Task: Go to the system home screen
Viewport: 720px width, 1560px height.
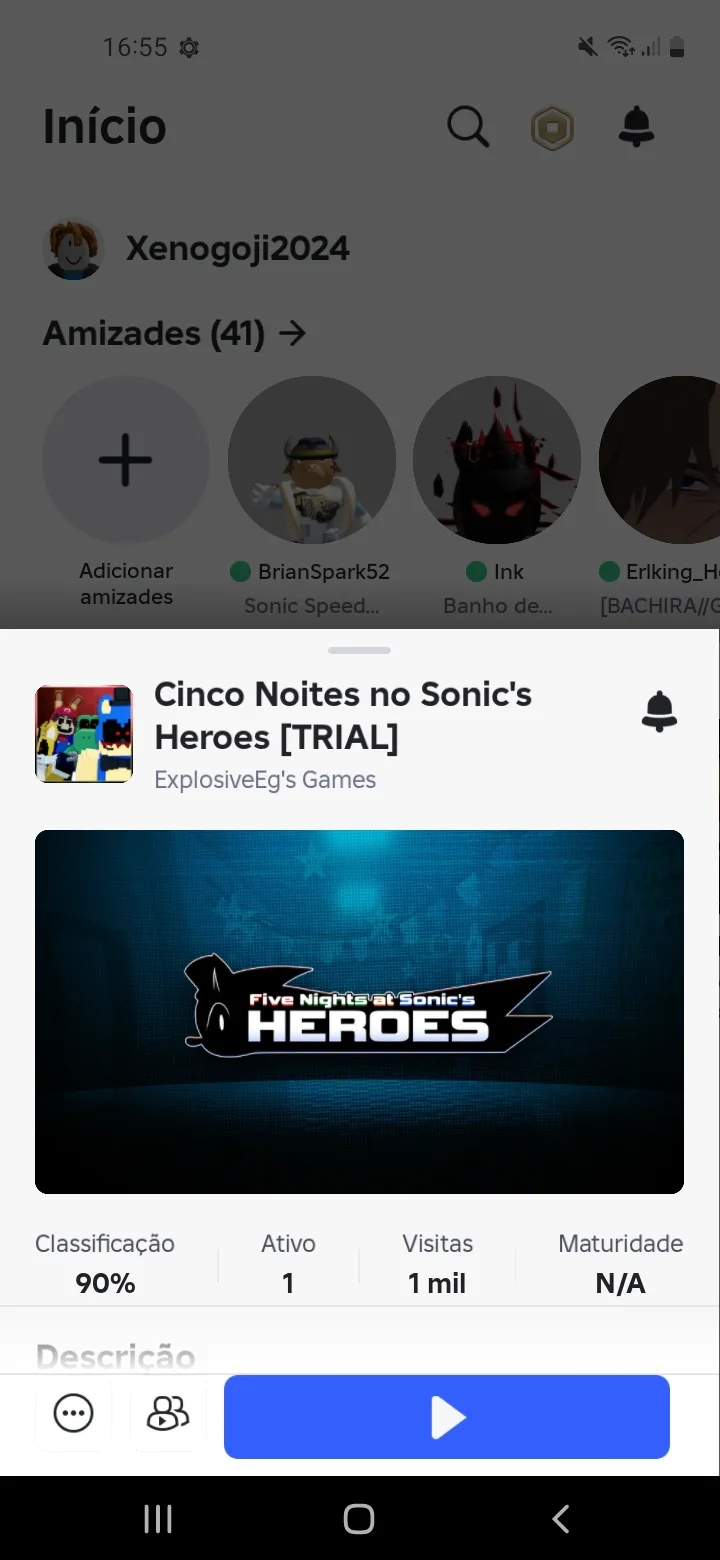Action: coord(359,1518)
